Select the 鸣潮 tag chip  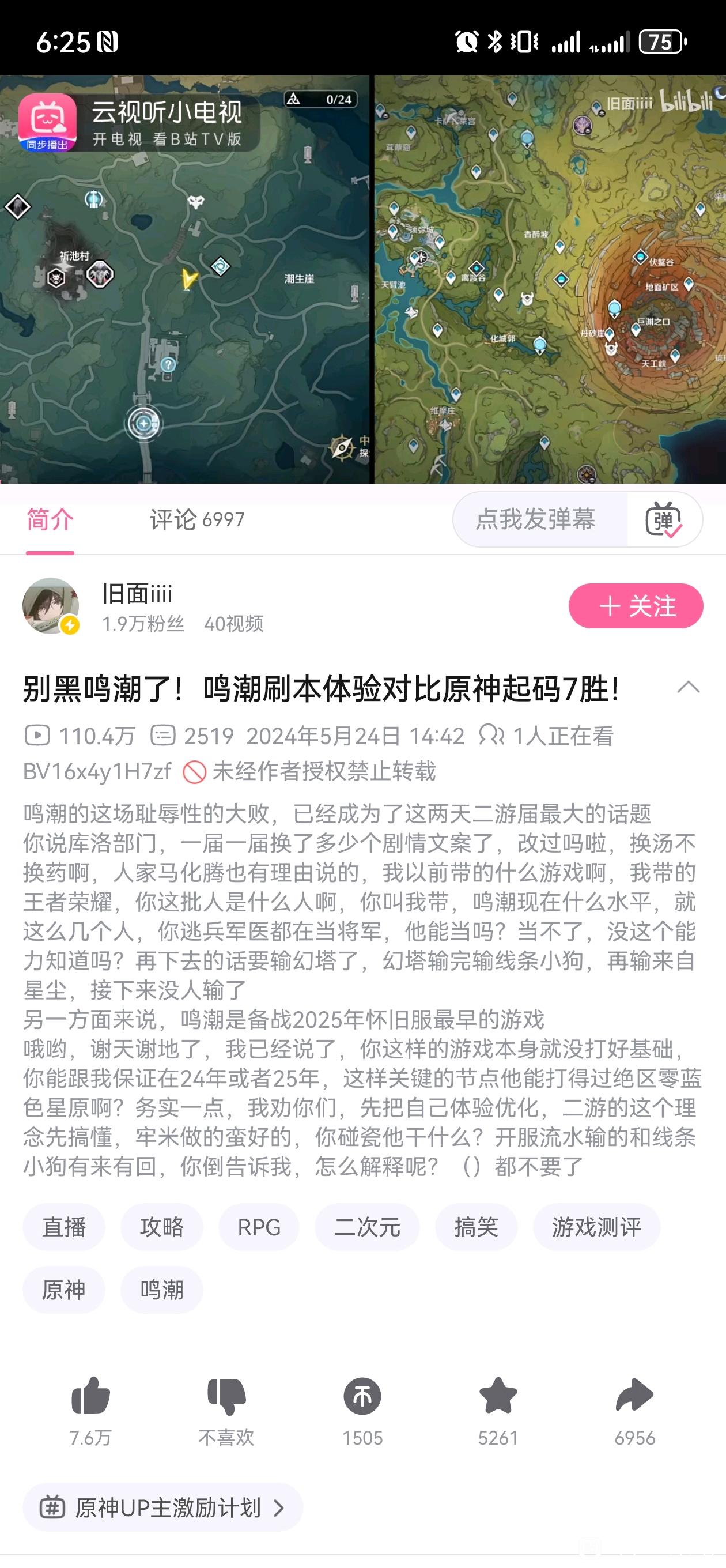(161, 1290)
